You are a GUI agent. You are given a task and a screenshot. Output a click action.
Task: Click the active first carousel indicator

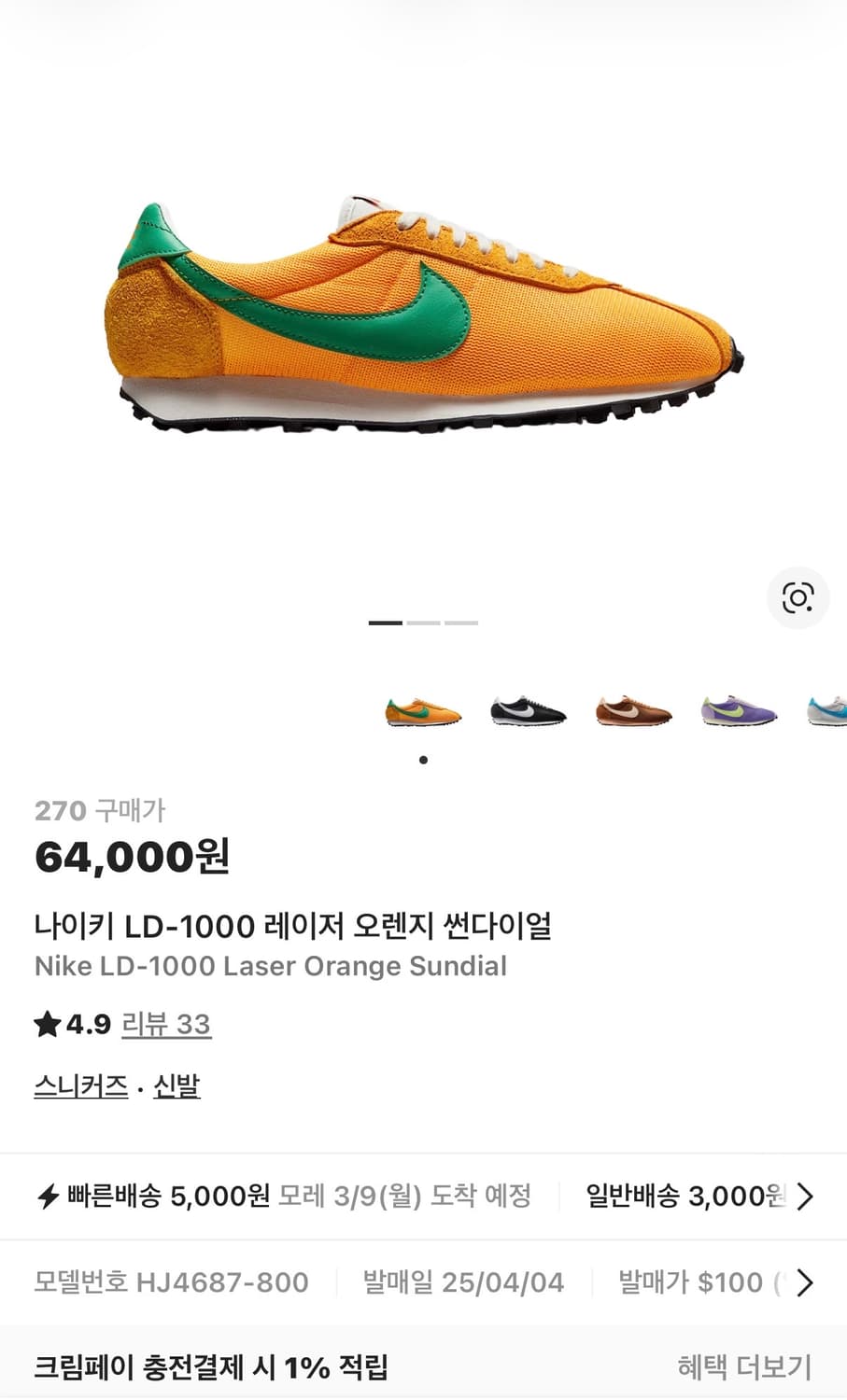pos(387,622)
